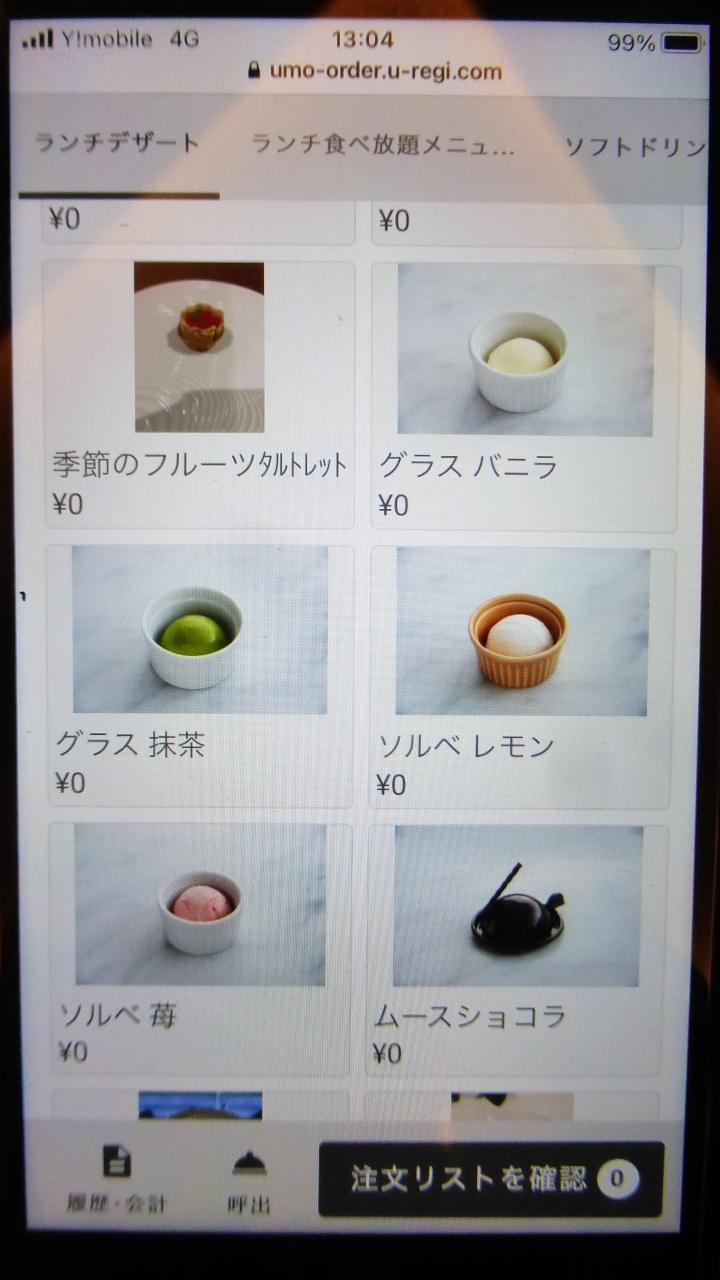Tap the umo-order.u-regi.com address bar
Image resolution: width=720 pixels, height=1280 pixels.
[x=374, y=71]
